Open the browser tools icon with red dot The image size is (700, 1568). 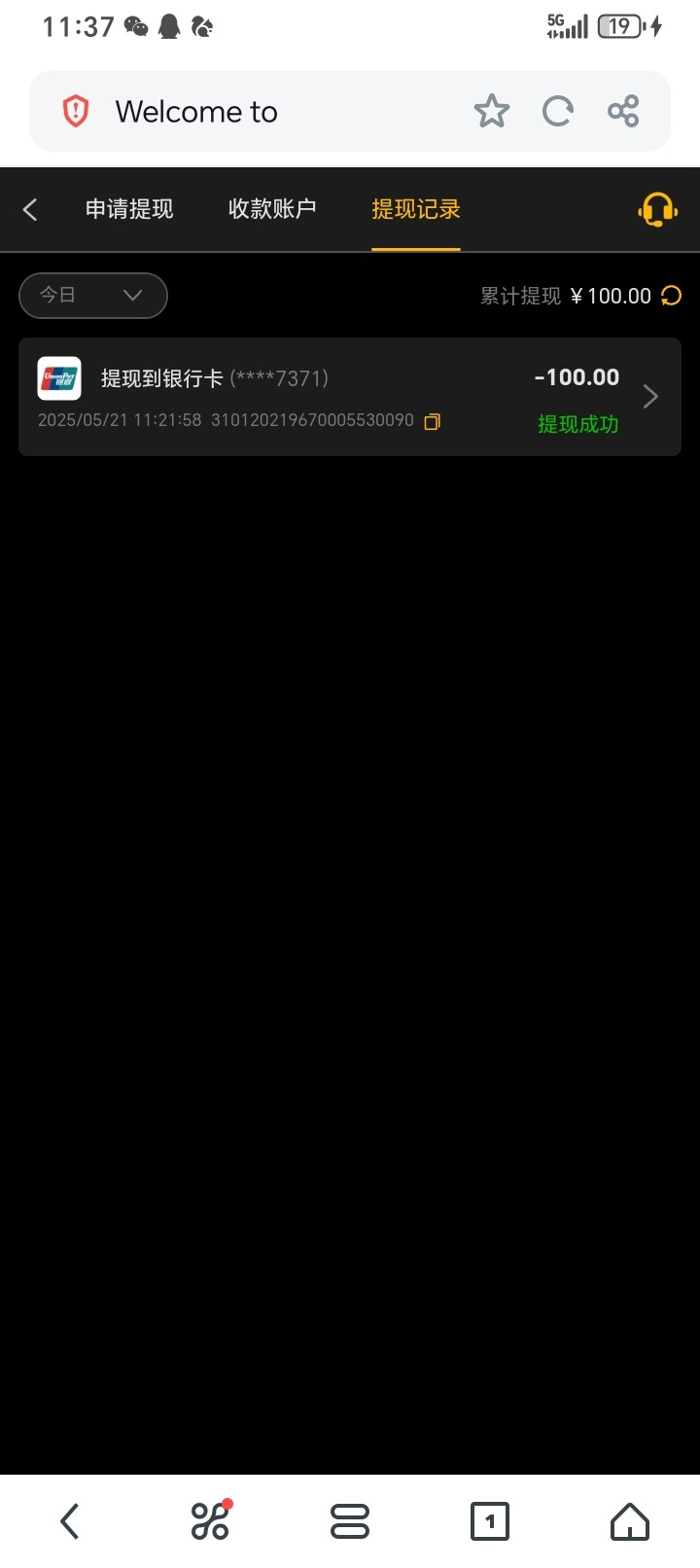click(210, 1521)
